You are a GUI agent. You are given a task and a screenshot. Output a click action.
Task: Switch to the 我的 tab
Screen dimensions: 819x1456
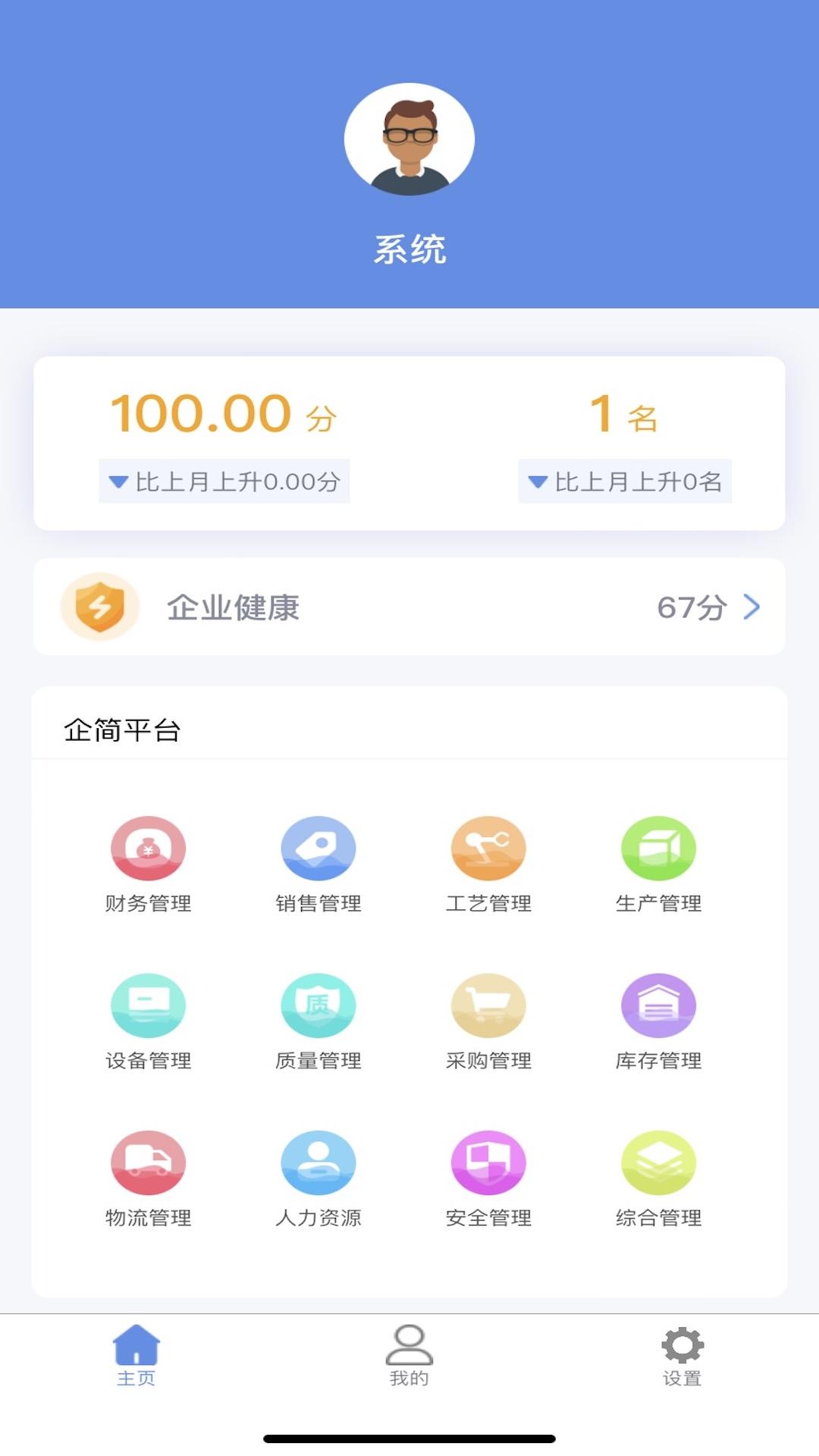[409, 1356]
